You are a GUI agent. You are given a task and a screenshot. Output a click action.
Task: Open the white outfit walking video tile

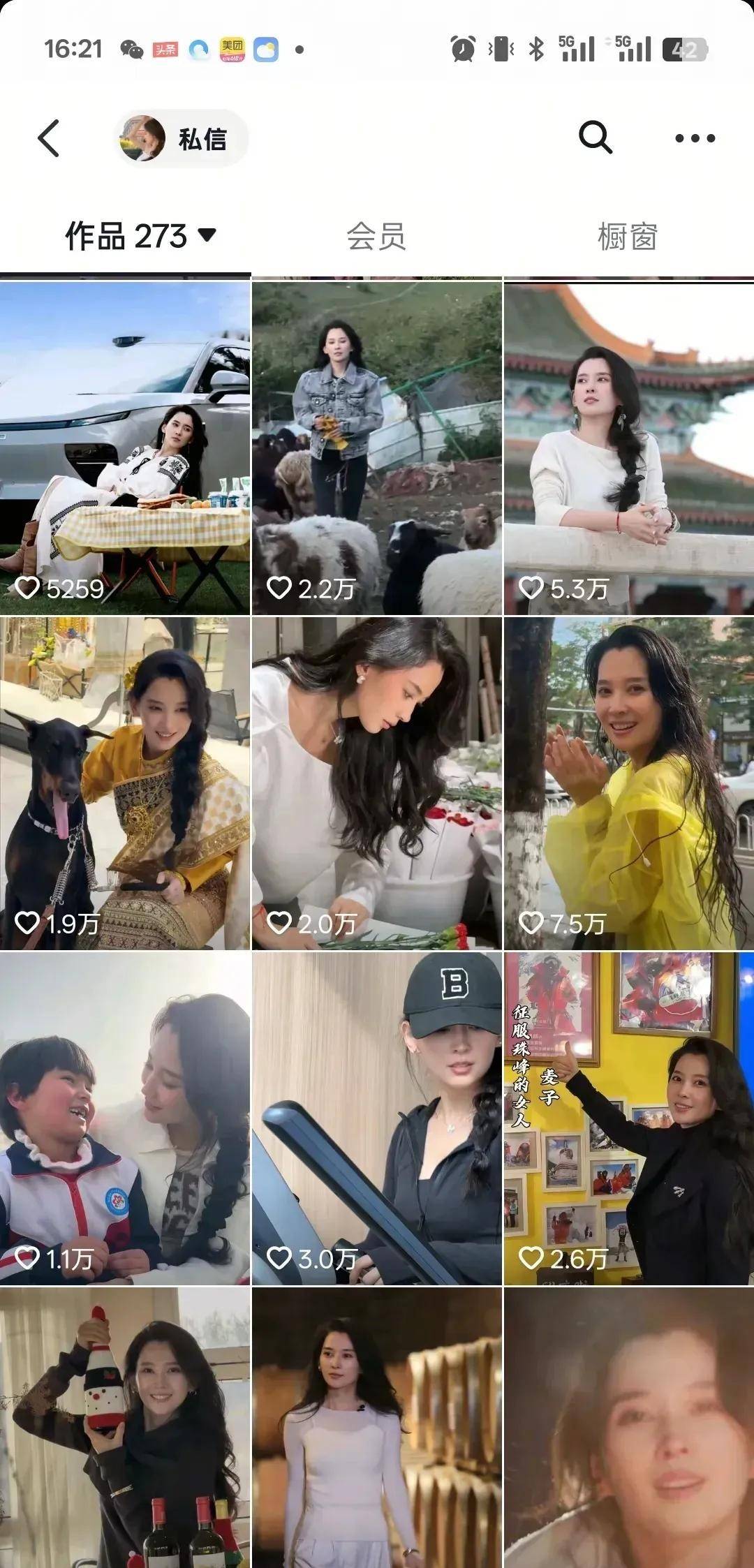376,1428
